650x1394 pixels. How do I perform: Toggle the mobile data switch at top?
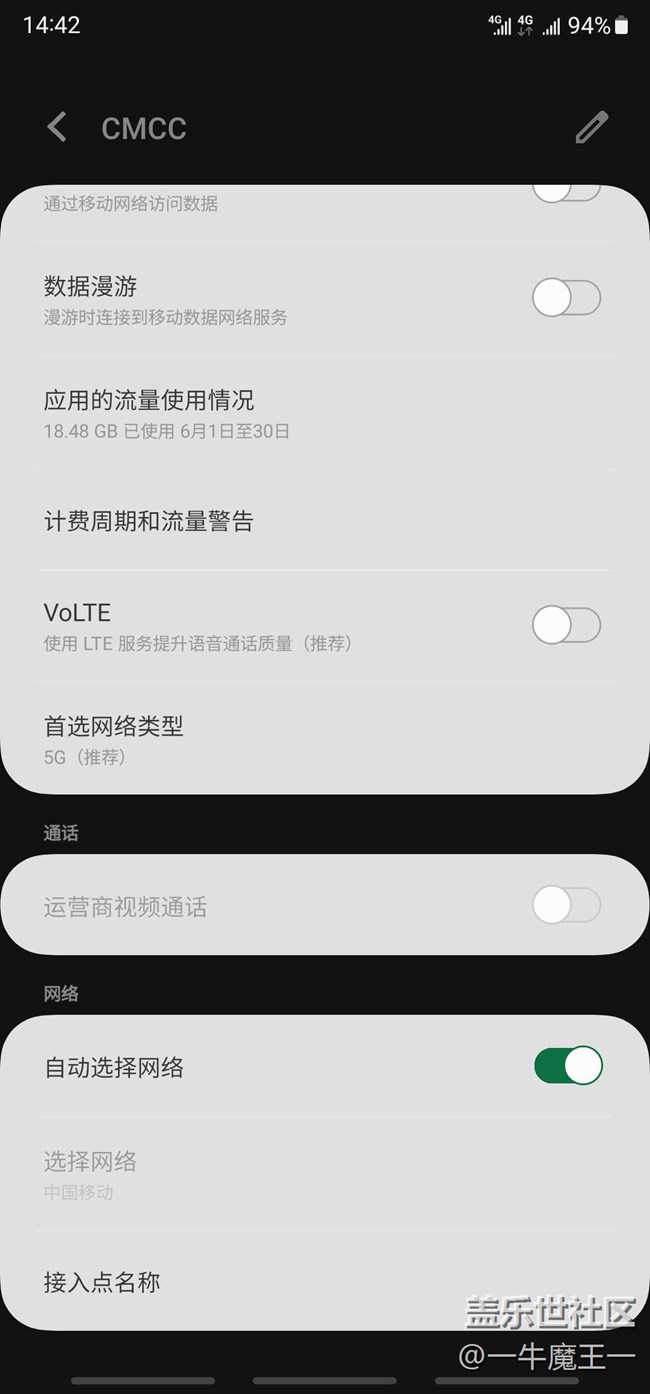(x=566, y=192)
